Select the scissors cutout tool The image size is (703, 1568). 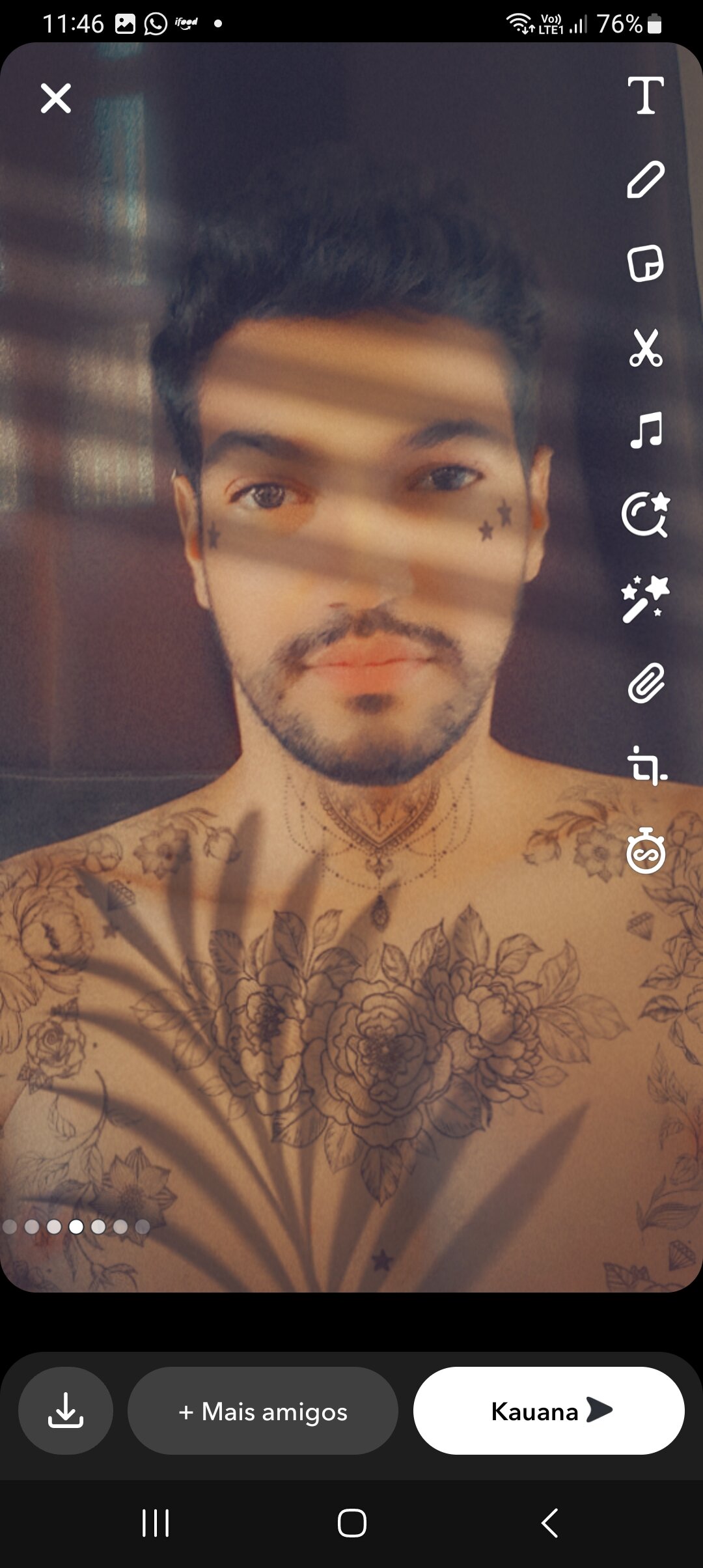[645, 348]
